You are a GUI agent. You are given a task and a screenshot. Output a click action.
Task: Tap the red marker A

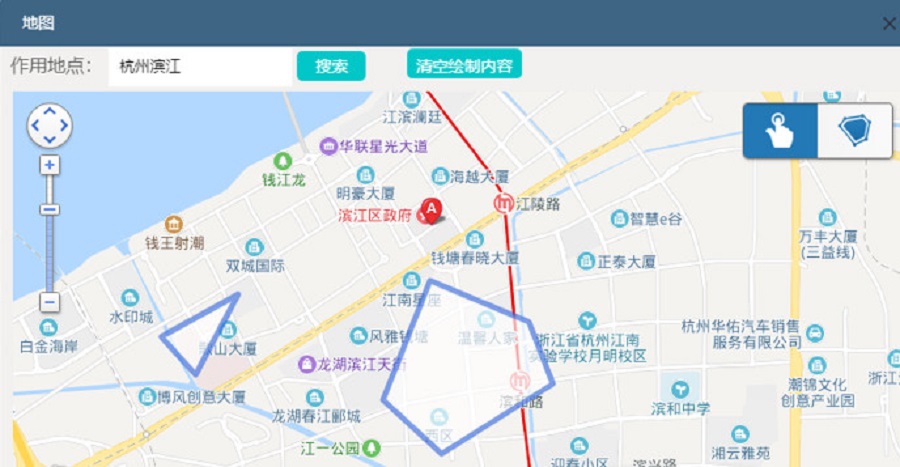(x=430, y=208)
